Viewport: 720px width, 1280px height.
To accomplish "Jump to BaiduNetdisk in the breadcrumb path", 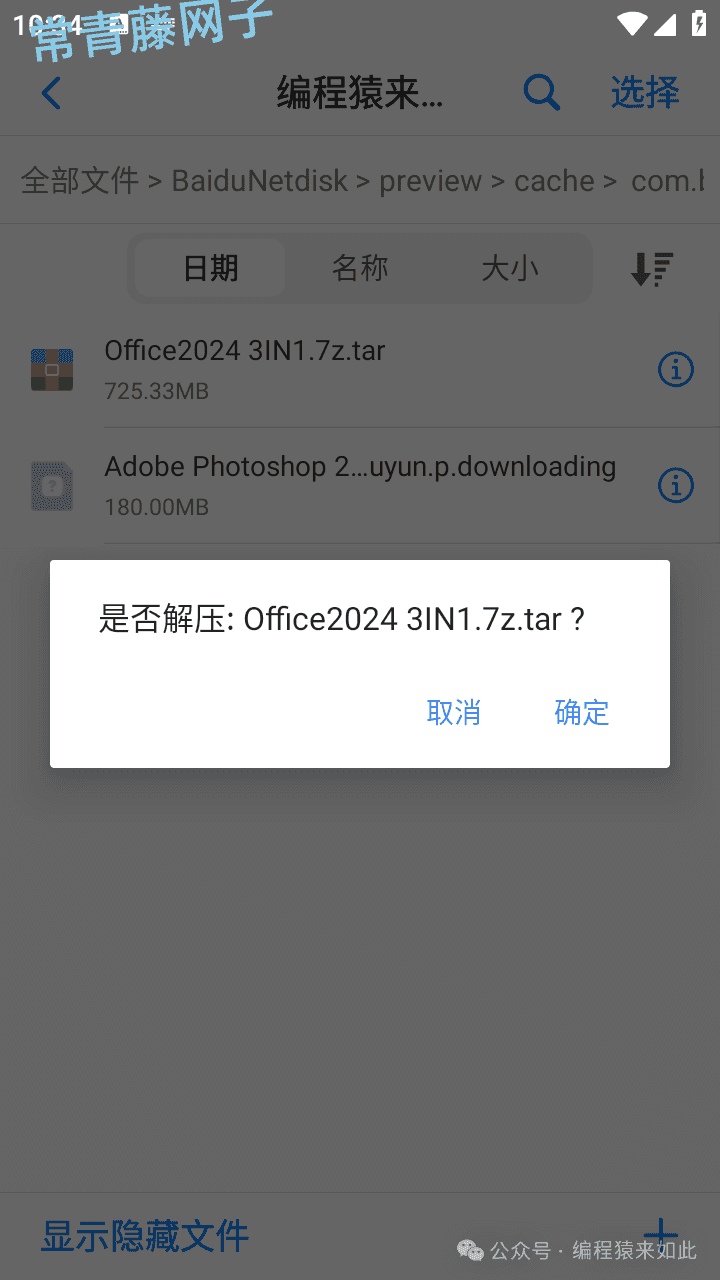I will click(259, 181).
